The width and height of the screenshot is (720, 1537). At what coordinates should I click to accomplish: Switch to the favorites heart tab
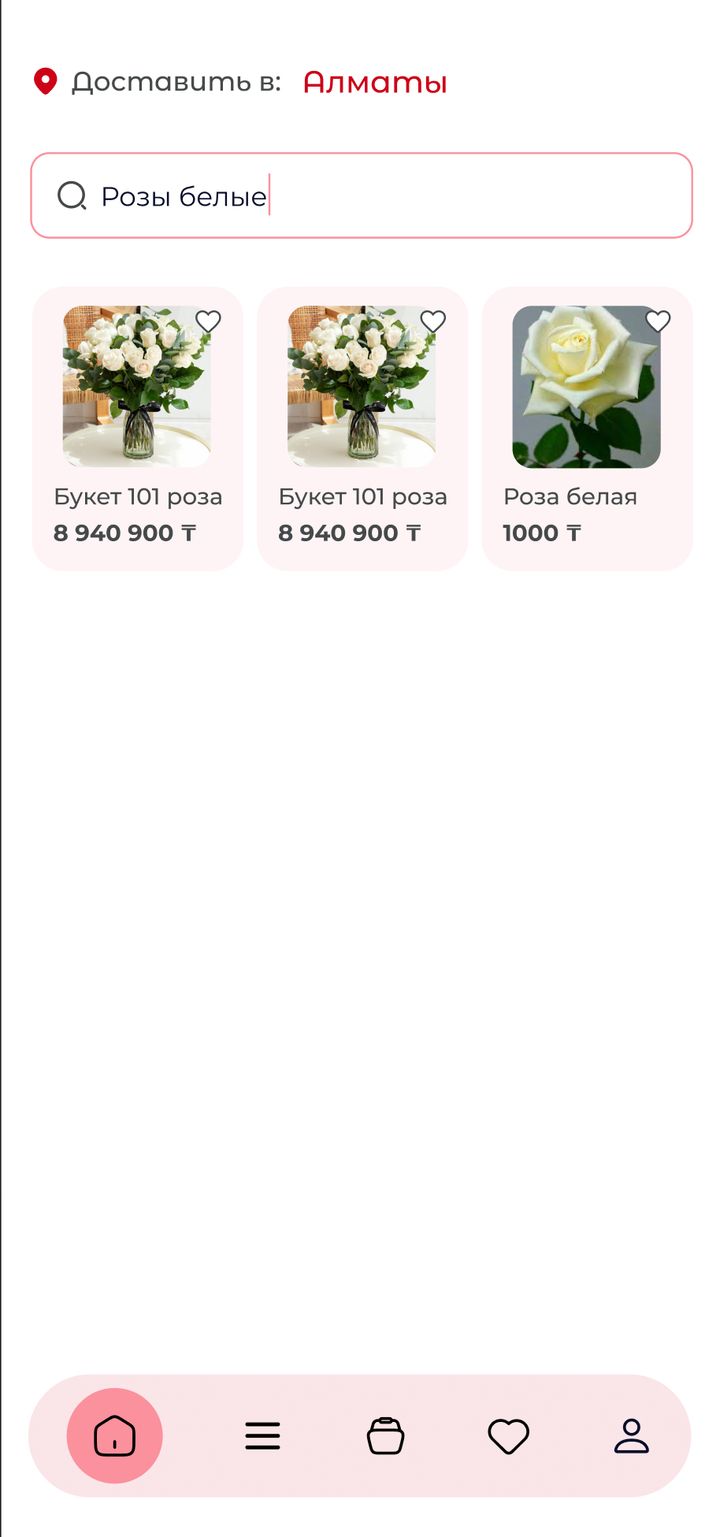508,1436
